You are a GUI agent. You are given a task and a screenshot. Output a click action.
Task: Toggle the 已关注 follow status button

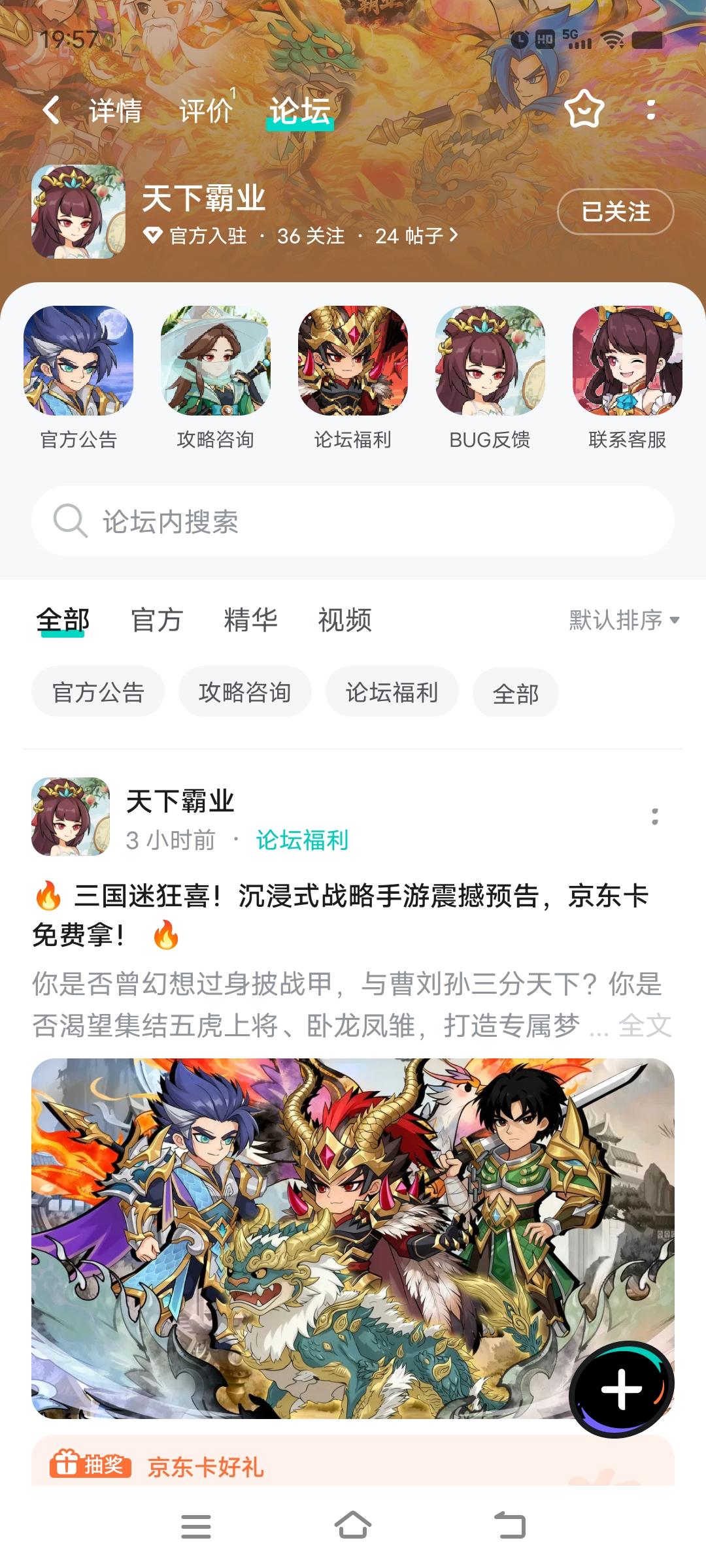click(614, 213)
